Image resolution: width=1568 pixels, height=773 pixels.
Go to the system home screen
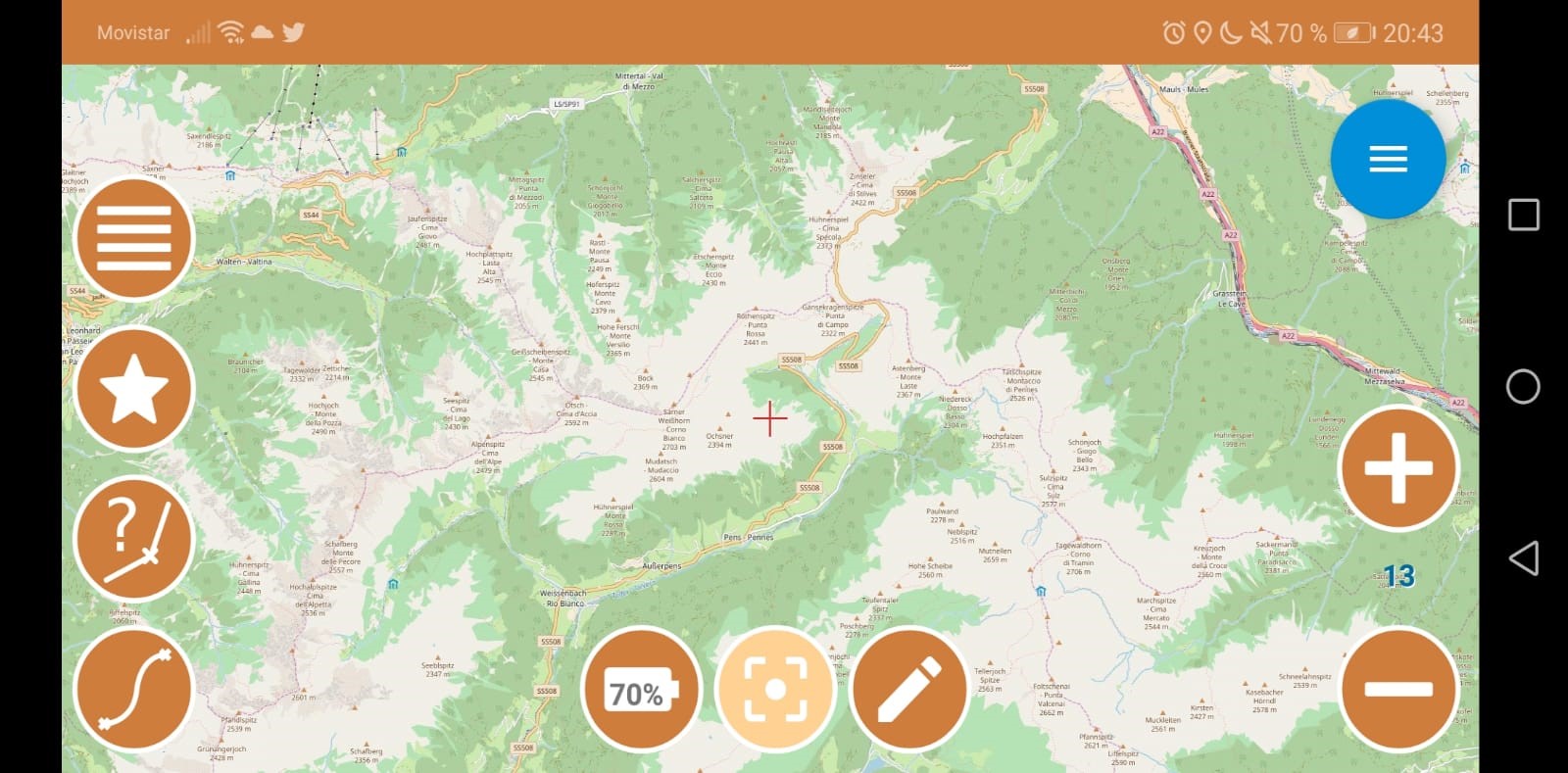tap(1523, 387)
